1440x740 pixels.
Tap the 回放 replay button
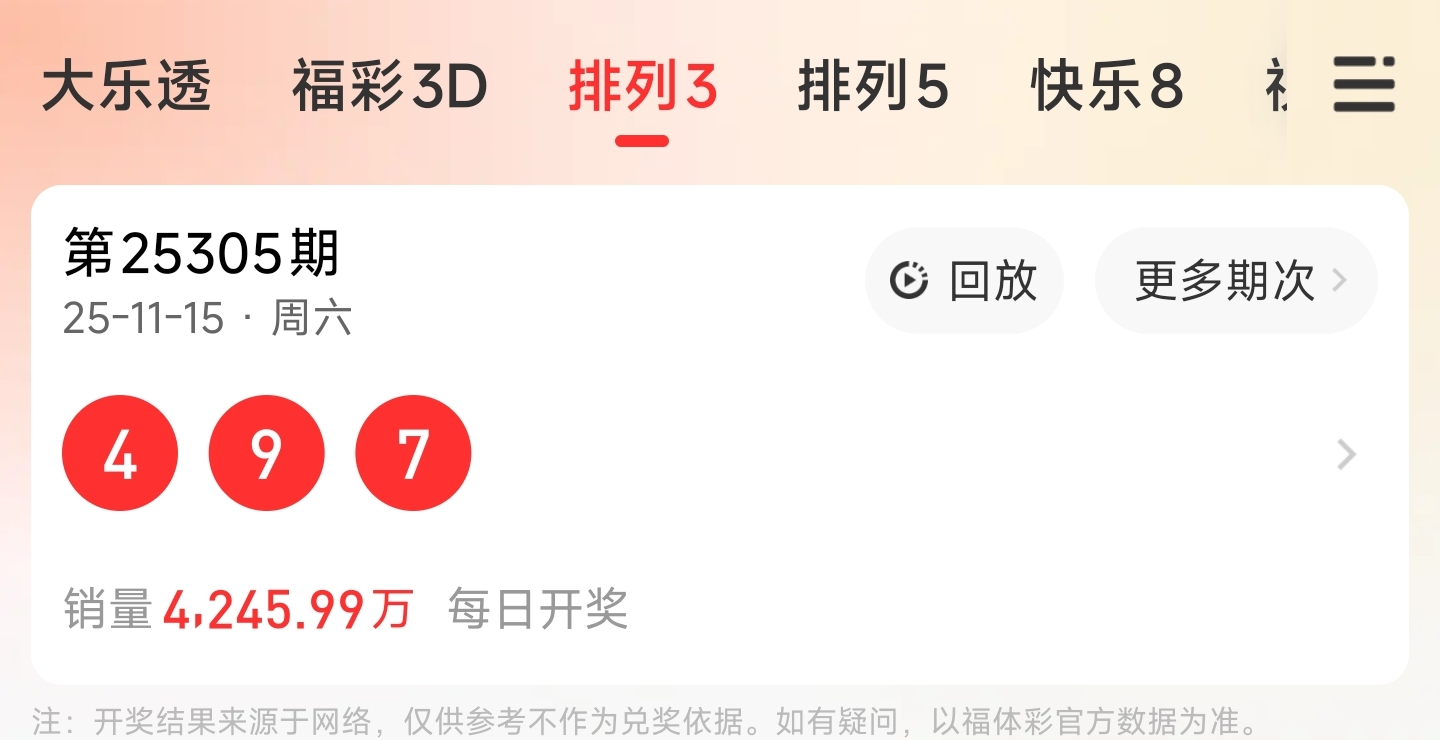pos(964,281)
